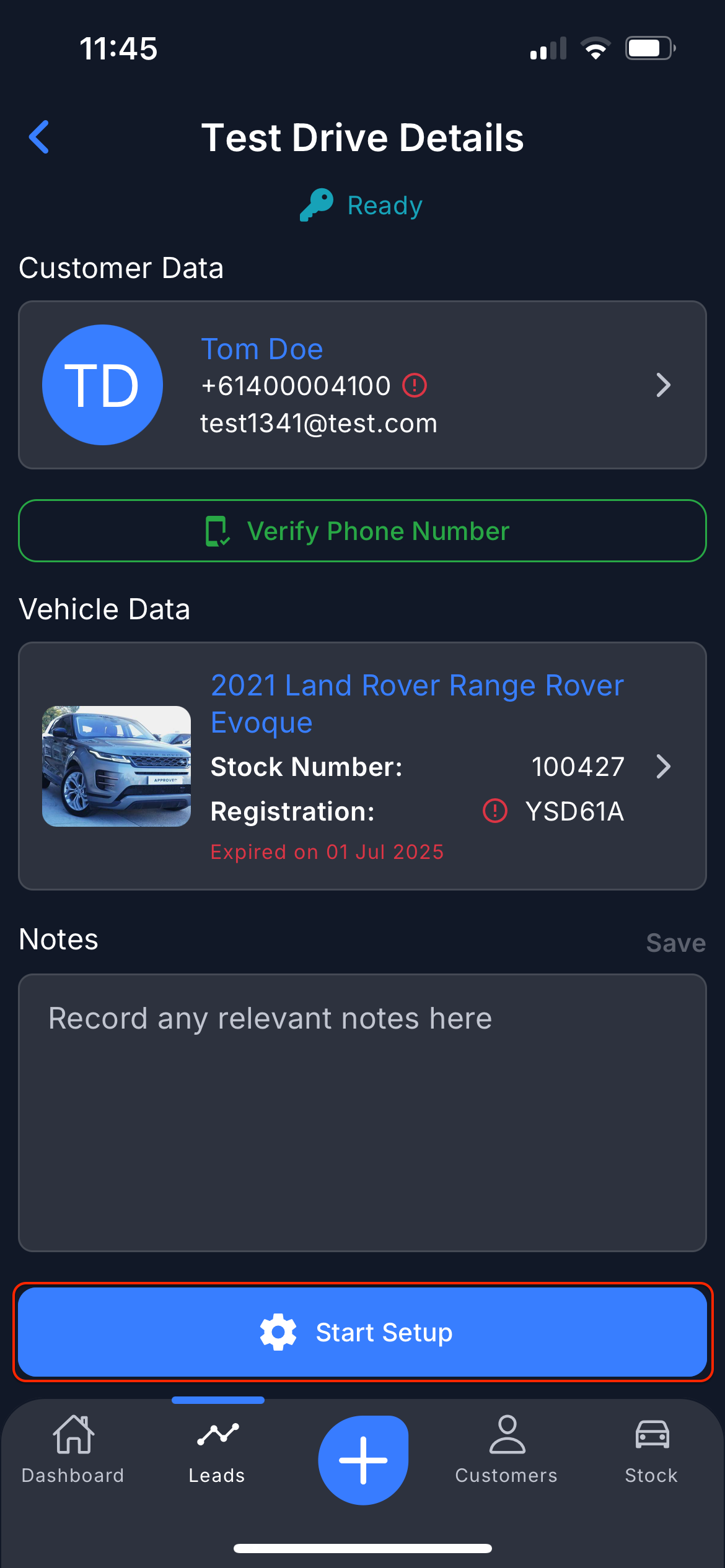The width and height of the screenshot is (725, 1568).
Task: Switch to the Customers tab
Action: click(x=506, y=1450)
